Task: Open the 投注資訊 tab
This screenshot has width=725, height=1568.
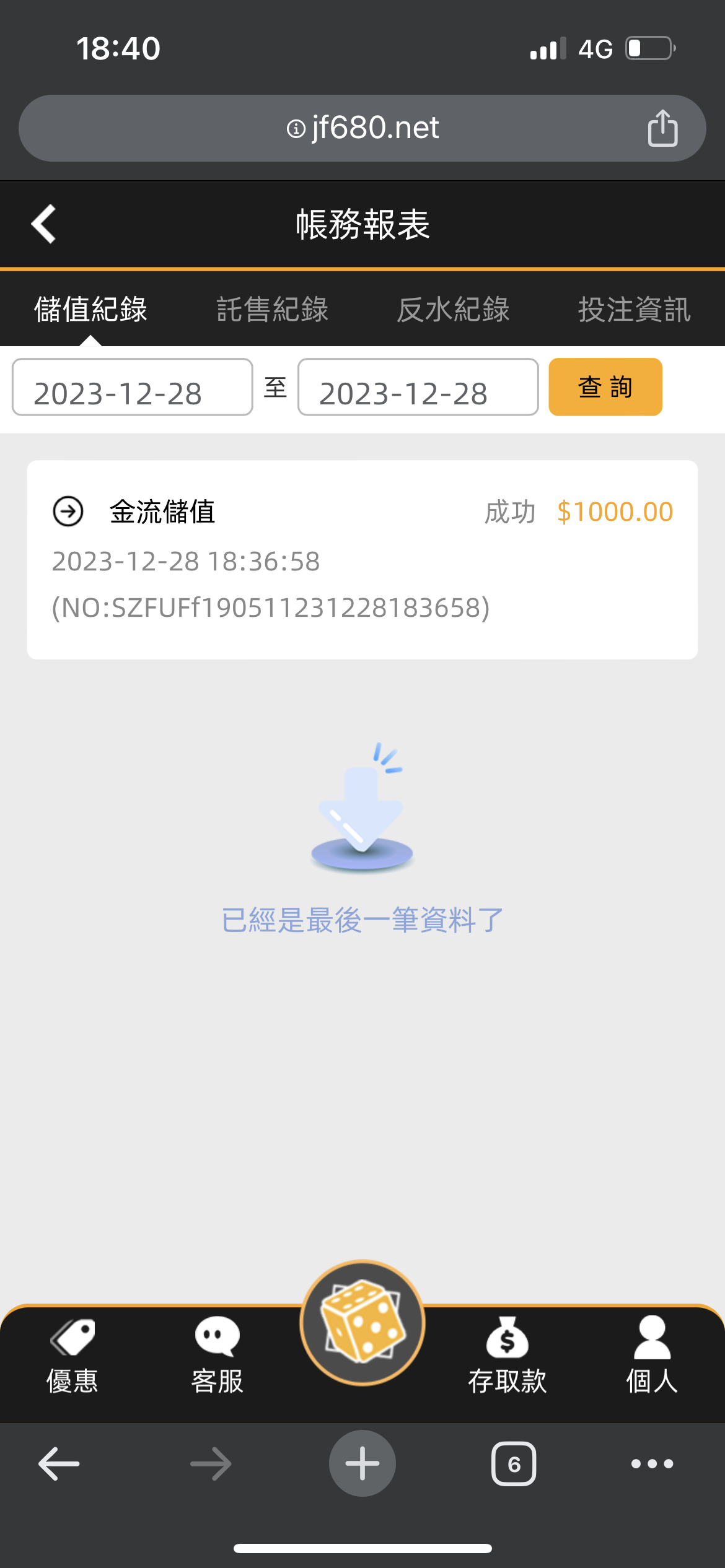Action: click(x=634, y=309)
